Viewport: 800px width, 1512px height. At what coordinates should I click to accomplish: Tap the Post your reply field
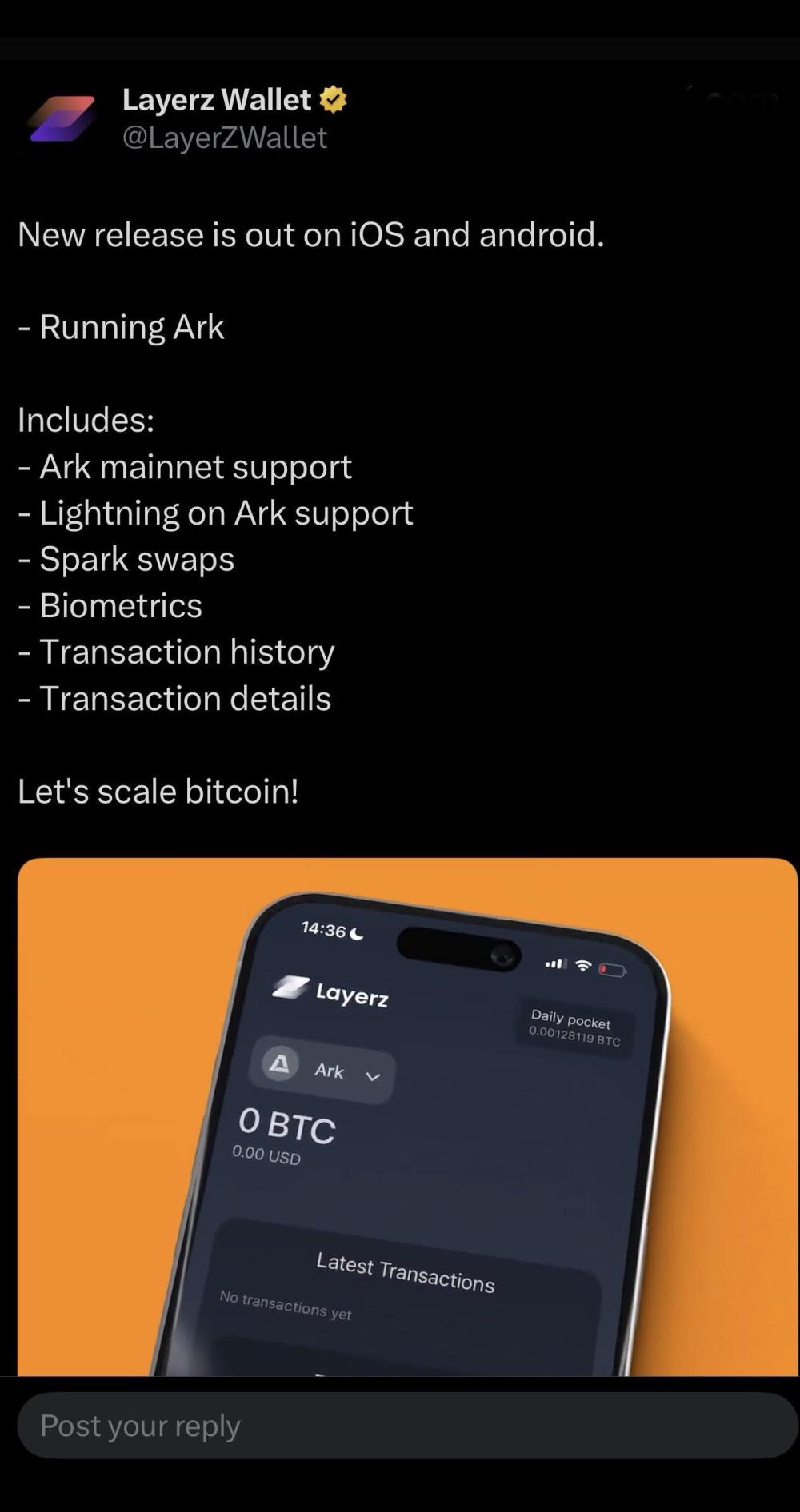(x=407, y=1426)
